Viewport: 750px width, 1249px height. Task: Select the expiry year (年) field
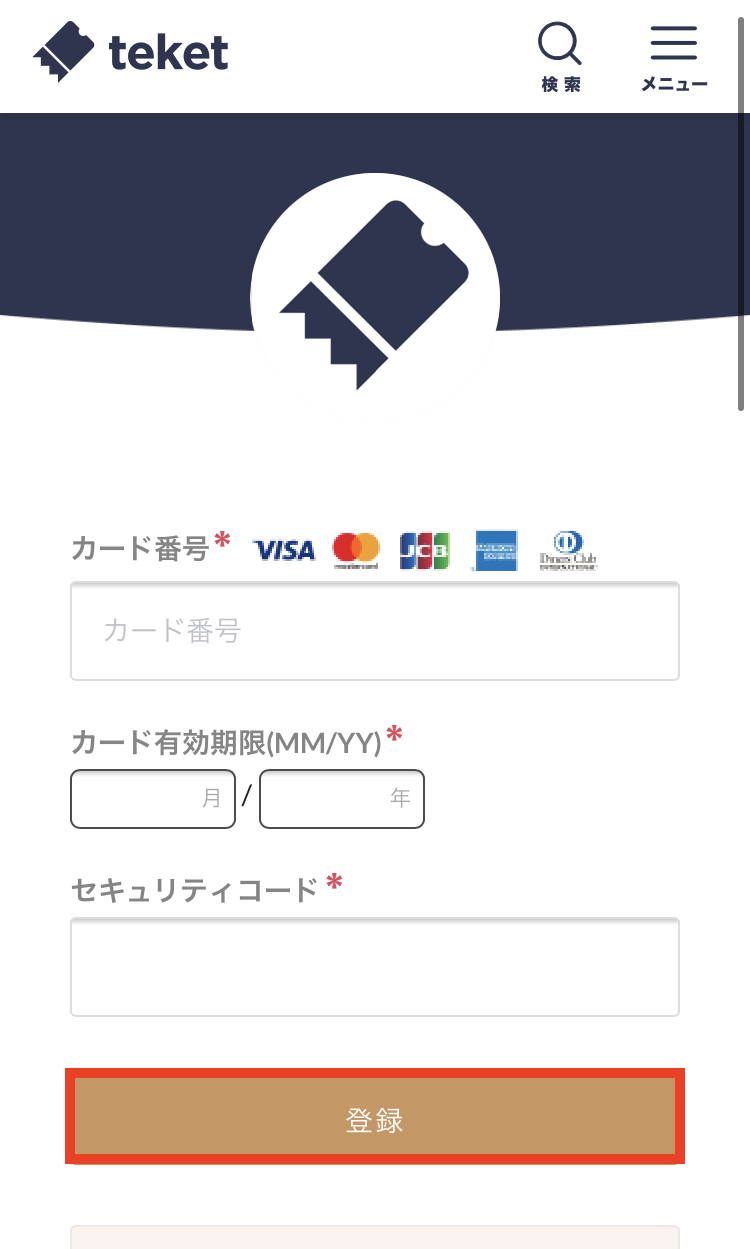pyautogui.click(x=342, y=799)
